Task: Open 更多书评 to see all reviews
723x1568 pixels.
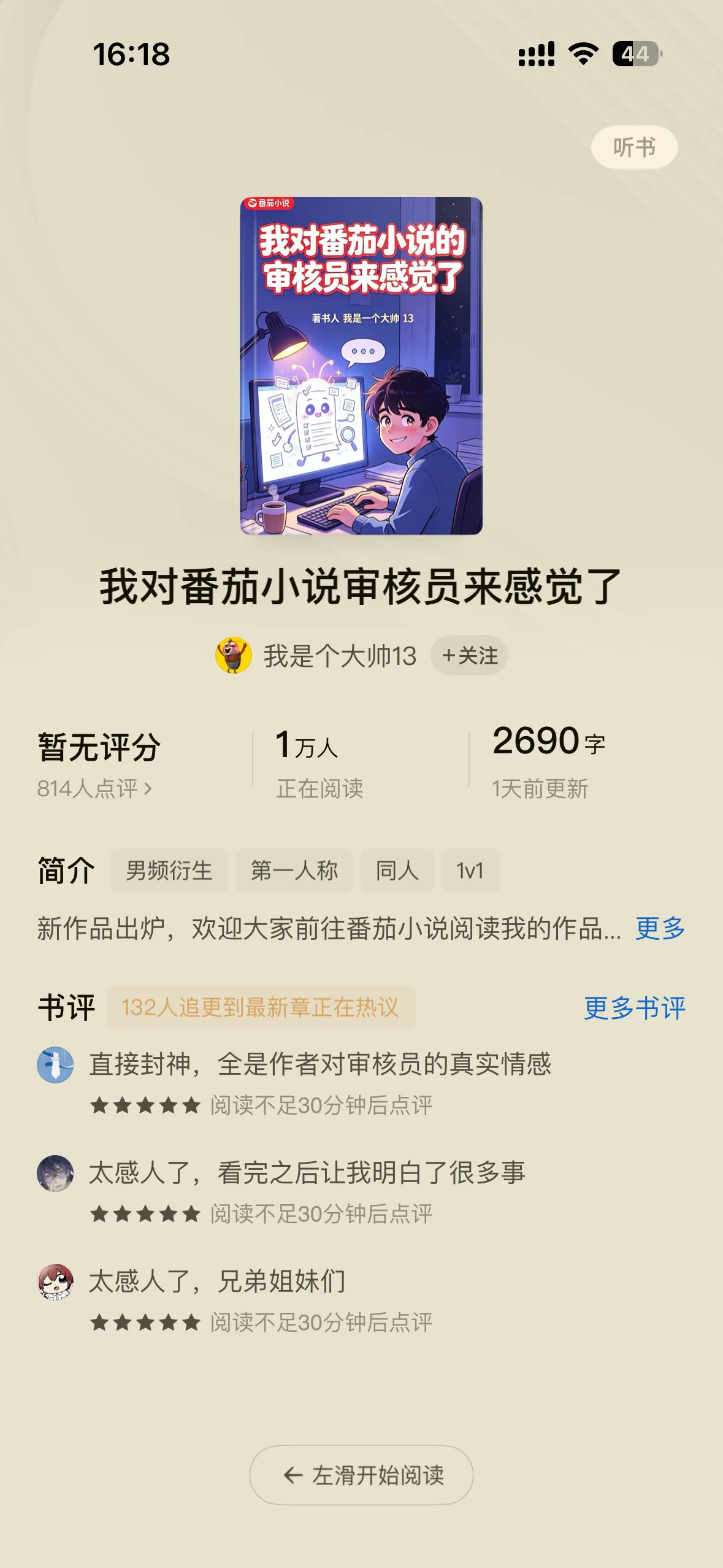Action: tap(635, 1008)
